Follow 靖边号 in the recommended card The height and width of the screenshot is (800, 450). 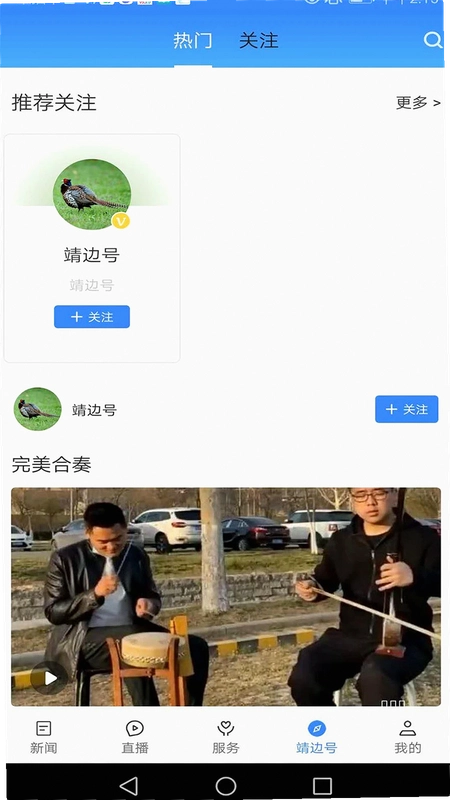[92, 317]
